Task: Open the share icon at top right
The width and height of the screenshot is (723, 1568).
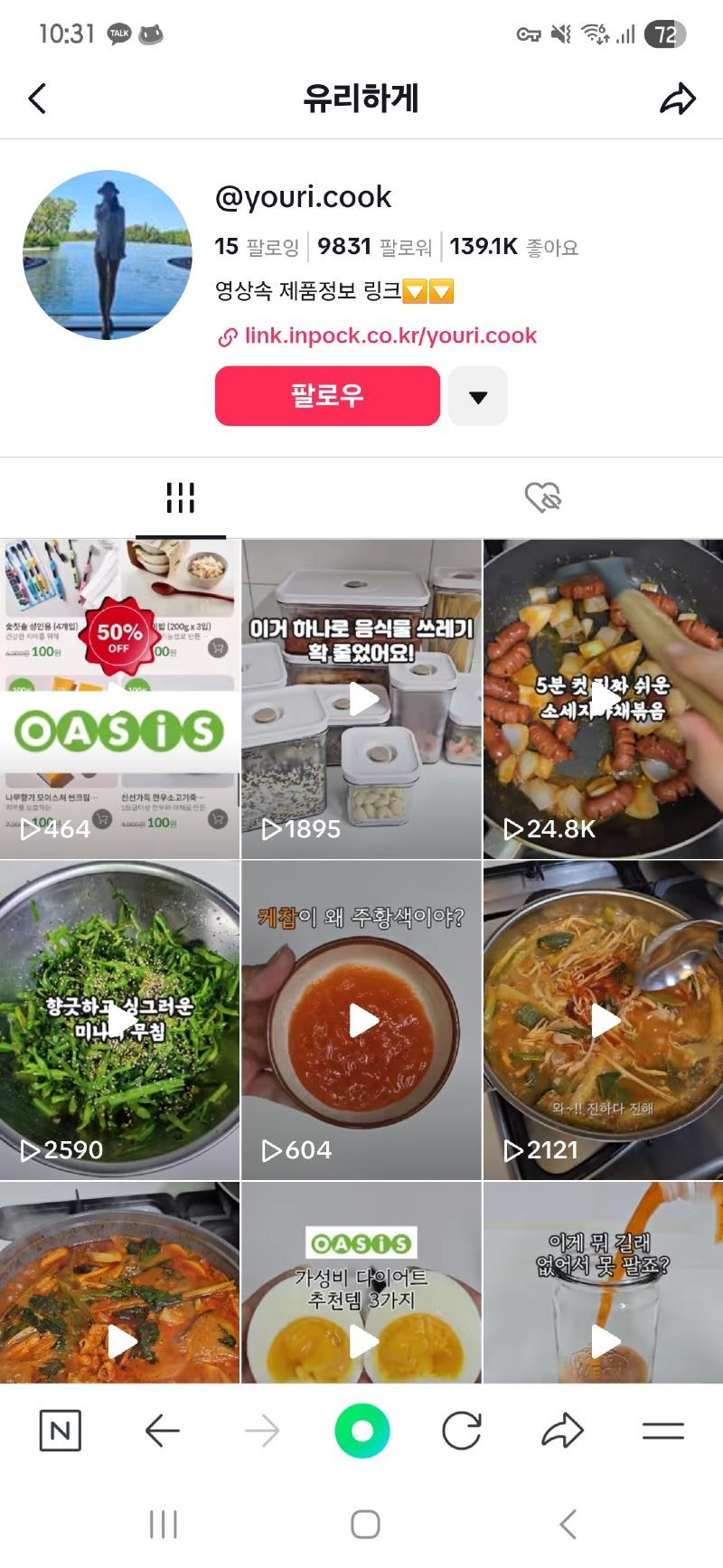Action: 676,98
